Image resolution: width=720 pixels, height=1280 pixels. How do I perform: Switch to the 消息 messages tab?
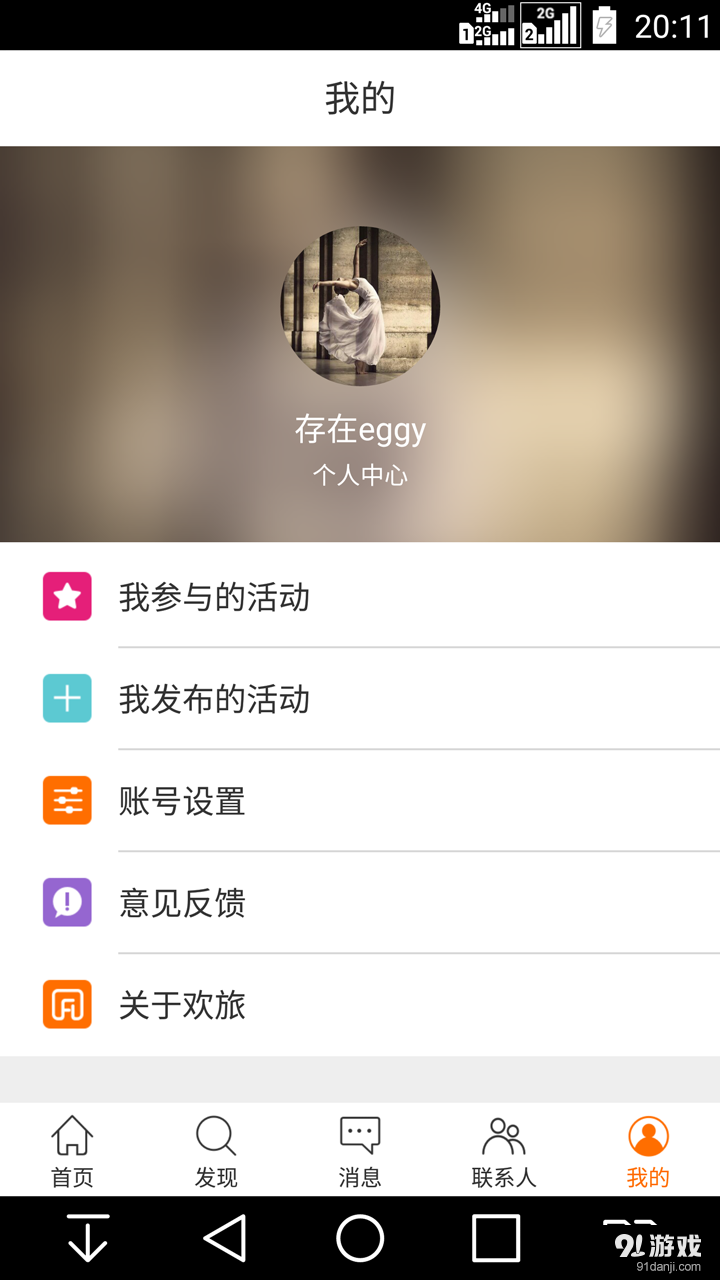pos(360,1150)
